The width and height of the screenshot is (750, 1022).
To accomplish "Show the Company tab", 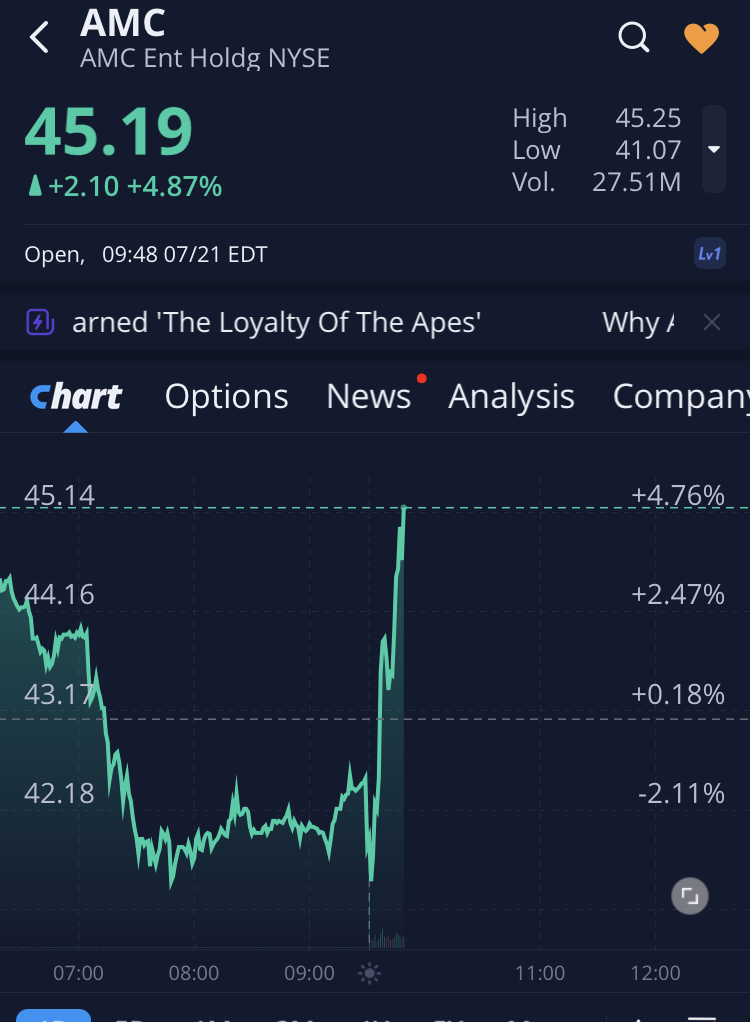I will 681,397.
